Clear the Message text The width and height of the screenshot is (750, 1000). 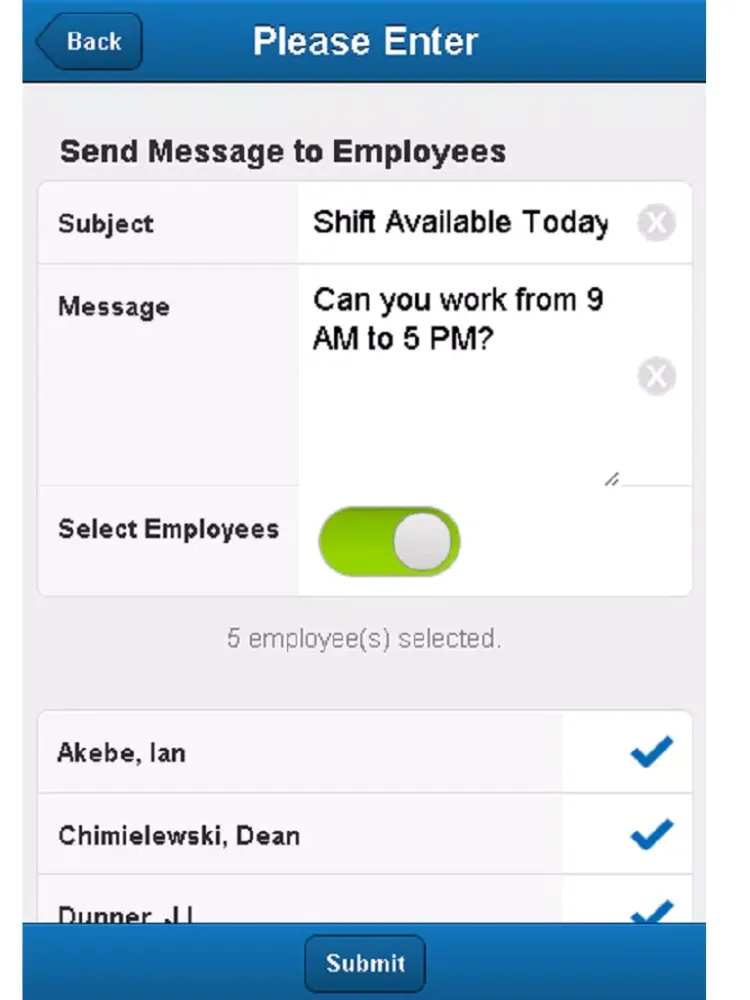point(656,377)
